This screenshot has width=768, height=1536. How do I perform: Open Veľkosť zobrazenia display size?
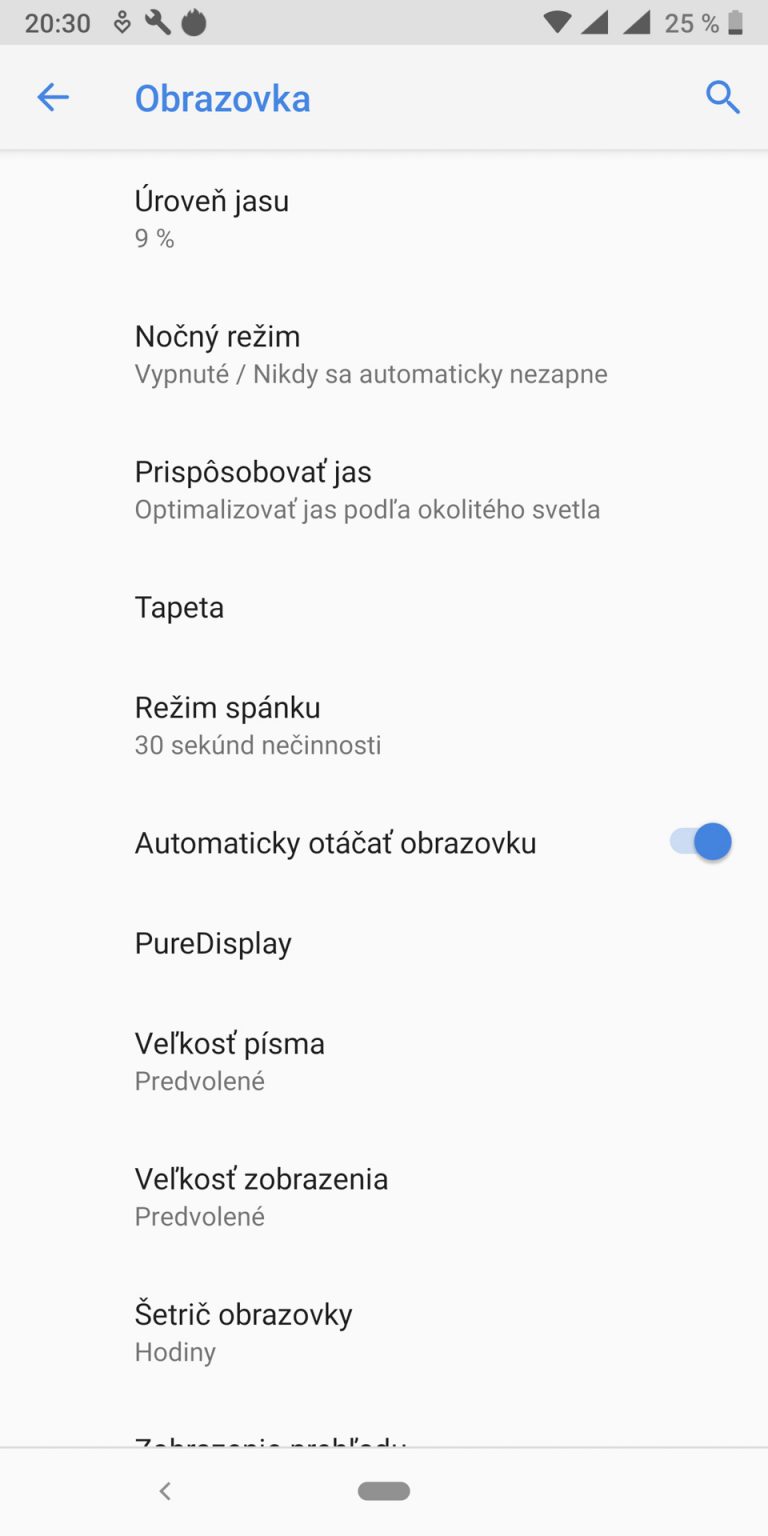(x=384, y=1196)
